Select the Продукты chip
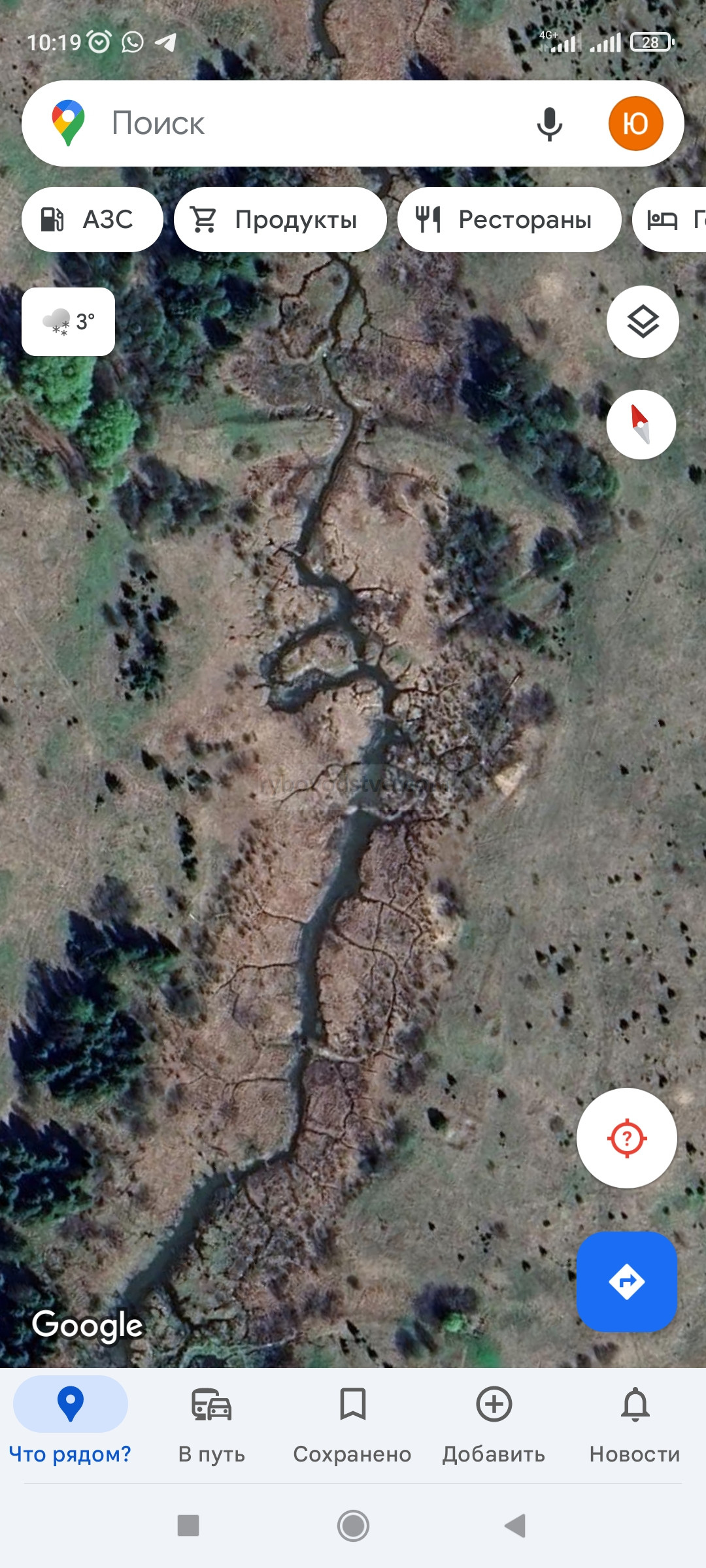Viewport: 706px width, 1568px height. (x=280, y=220)
